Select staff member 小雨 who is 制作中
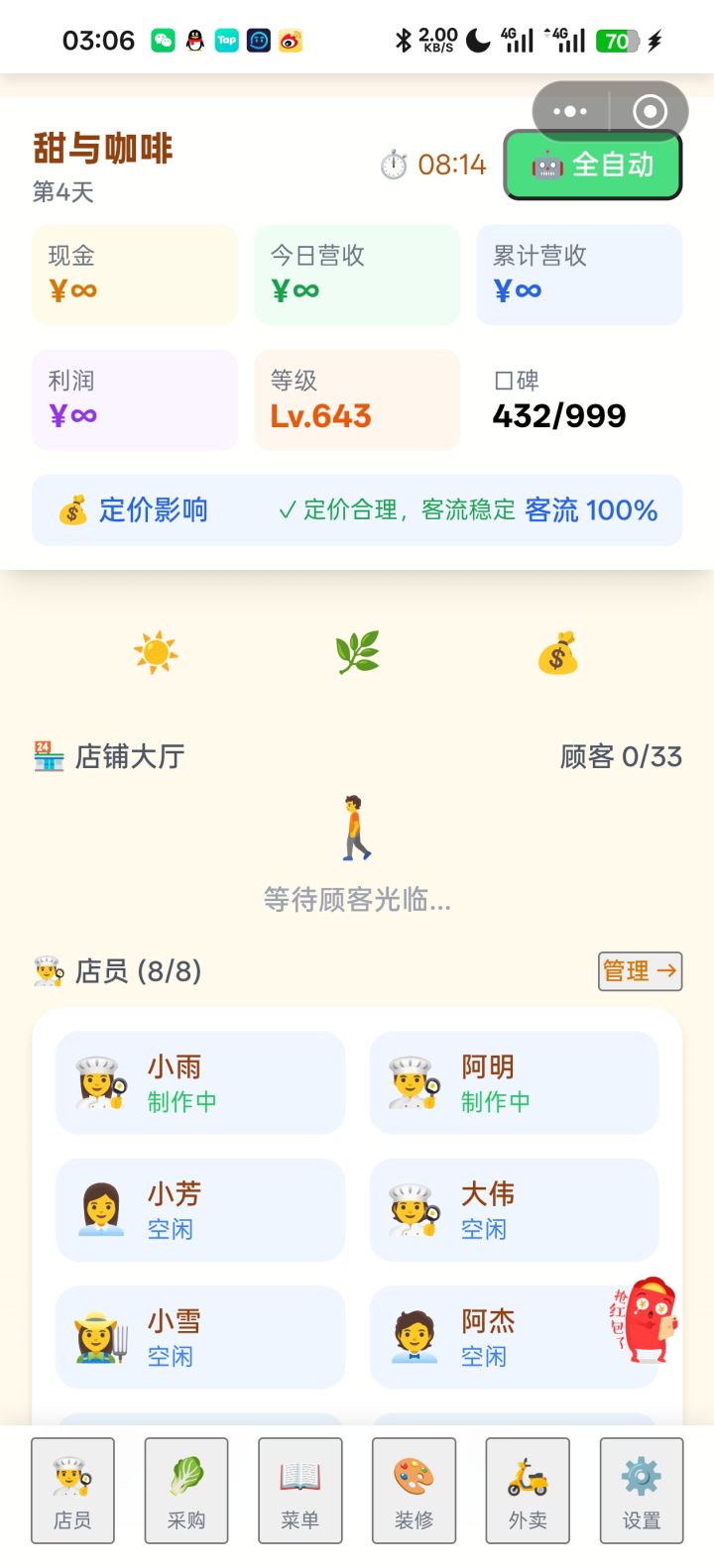714x1568 pixels. [x=200, y=1080]
